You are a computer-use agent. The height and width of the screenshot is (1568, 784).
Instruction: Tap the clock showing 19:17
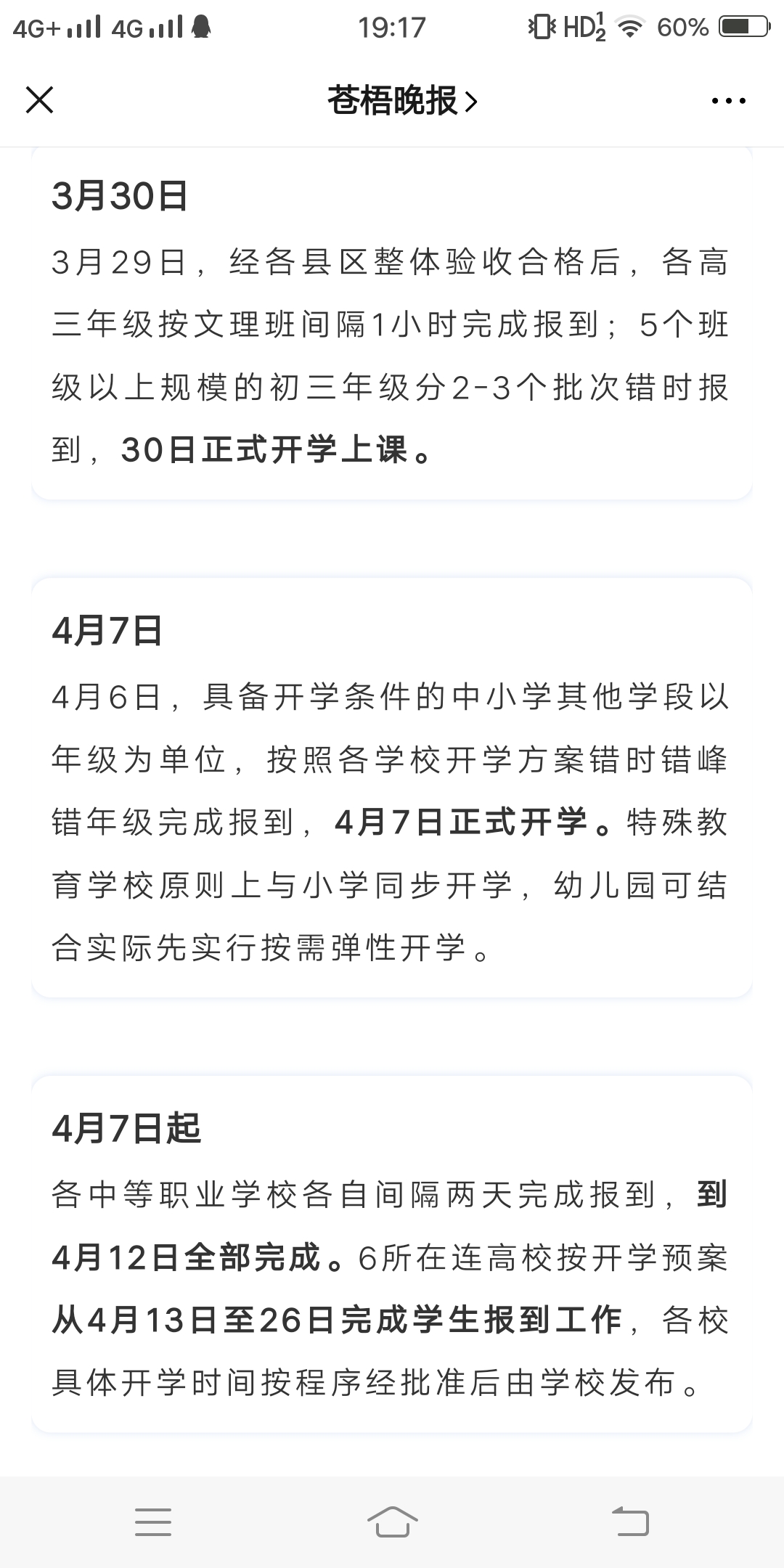pyautogui.click(x=392, y=28)
